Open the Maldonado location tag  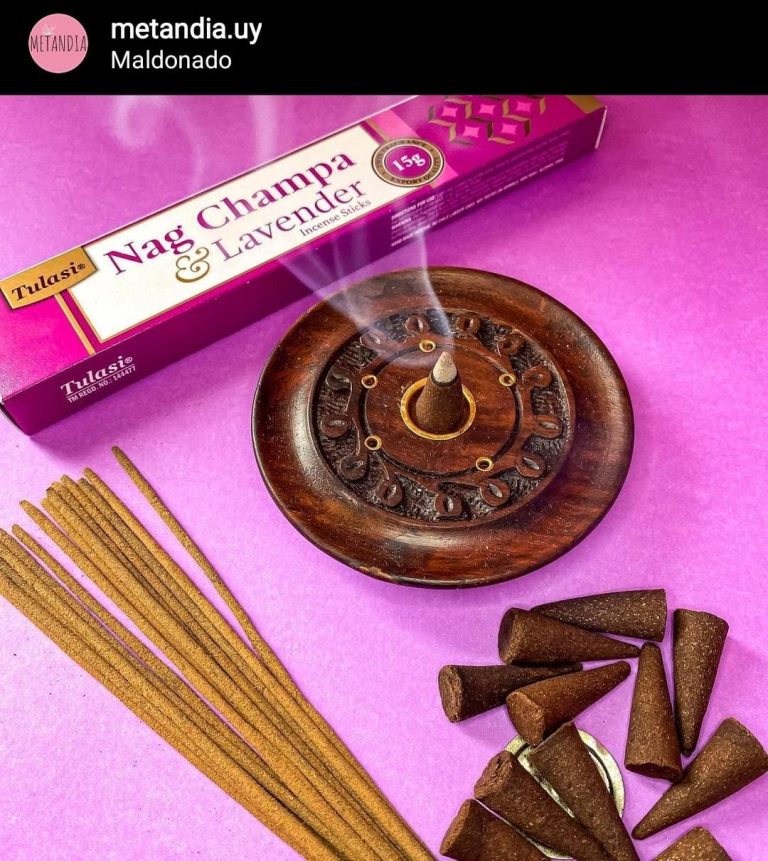(171, 60)
